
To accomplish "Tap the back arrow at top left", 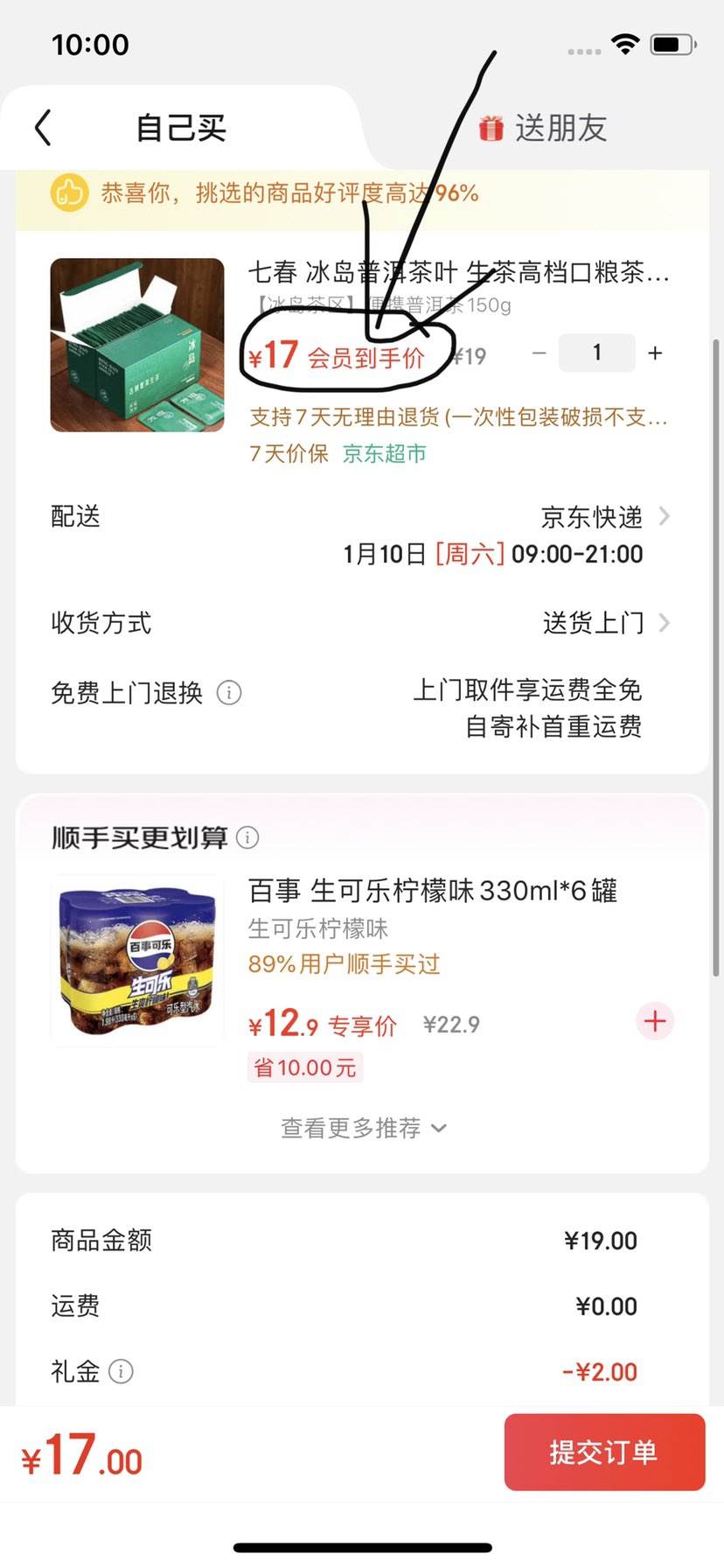I will [x=42, y=126].
